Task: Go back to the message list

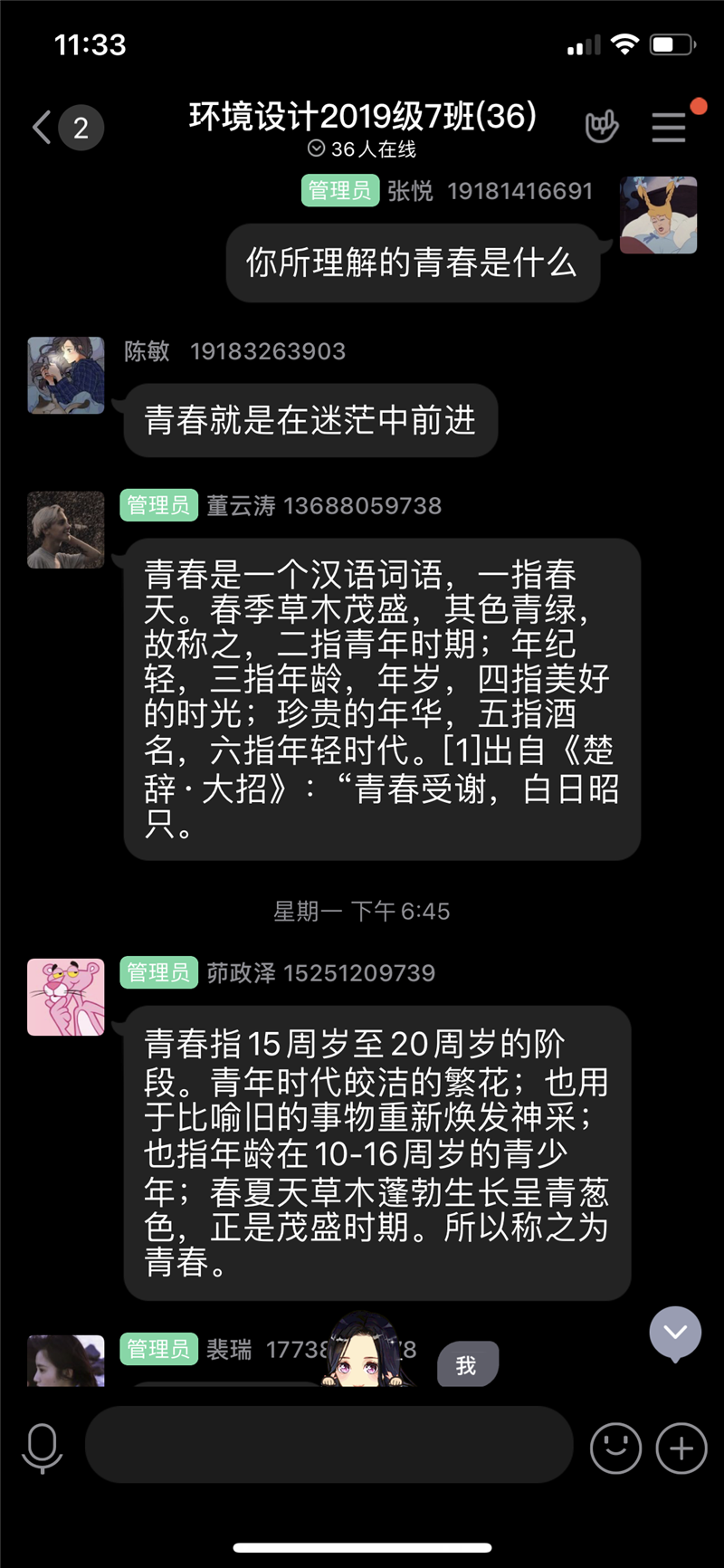Action: (x=43, y=128)
